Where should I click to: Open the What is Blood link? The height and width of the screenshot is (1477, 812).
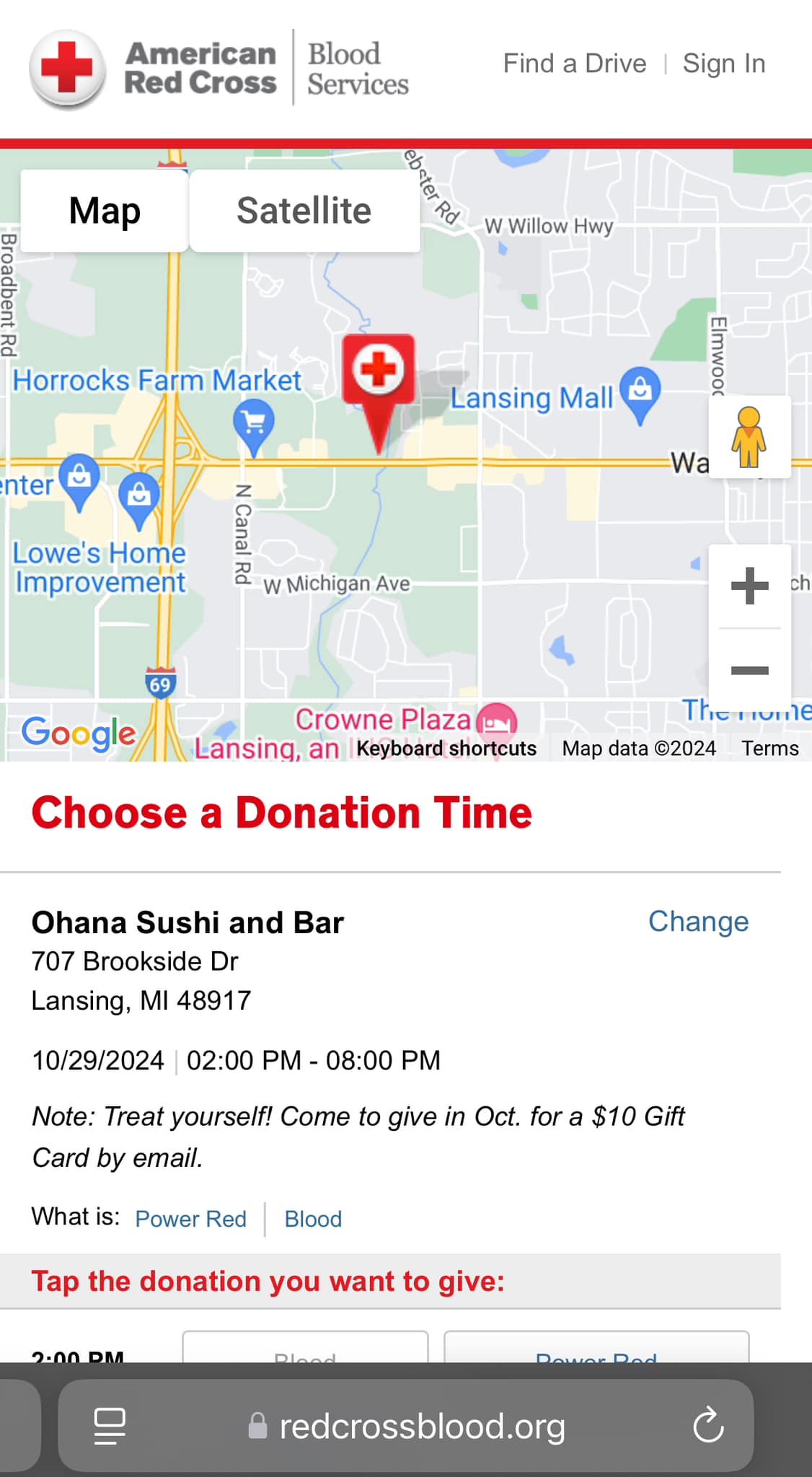313,1219
